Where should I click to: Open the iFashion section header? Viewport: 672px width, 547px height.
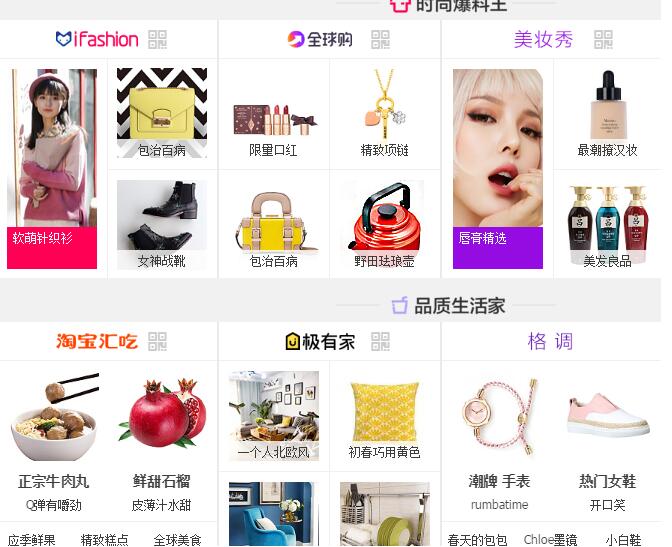97,40
